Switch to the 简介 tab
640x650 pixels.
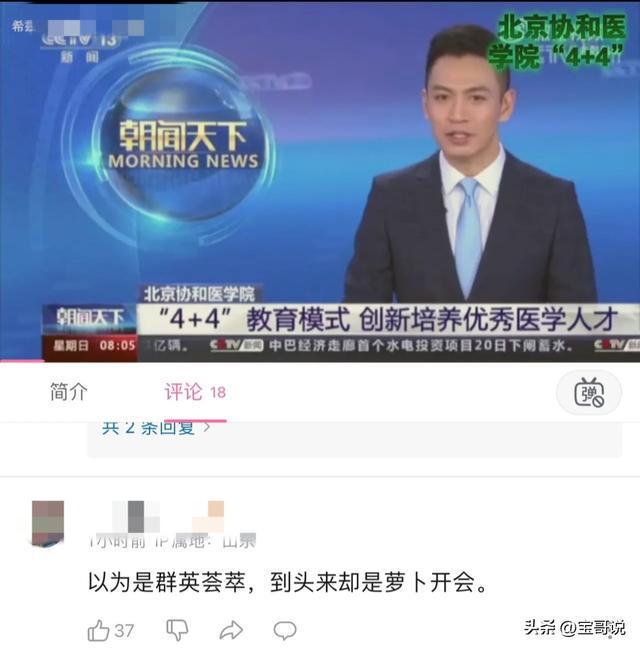(68, 392)
